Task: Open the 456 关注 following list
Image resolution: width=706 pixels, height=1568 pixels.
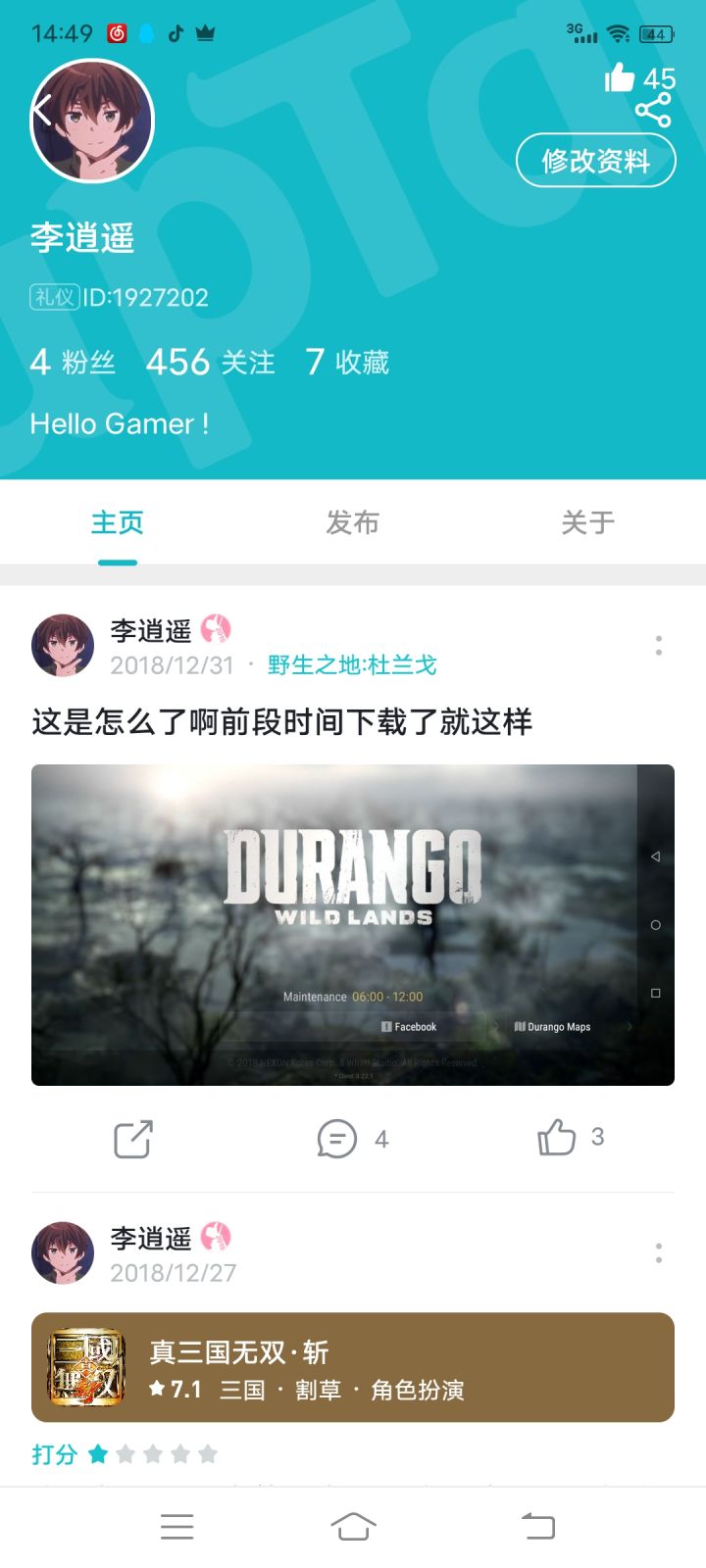Action: tap(210, 363)
